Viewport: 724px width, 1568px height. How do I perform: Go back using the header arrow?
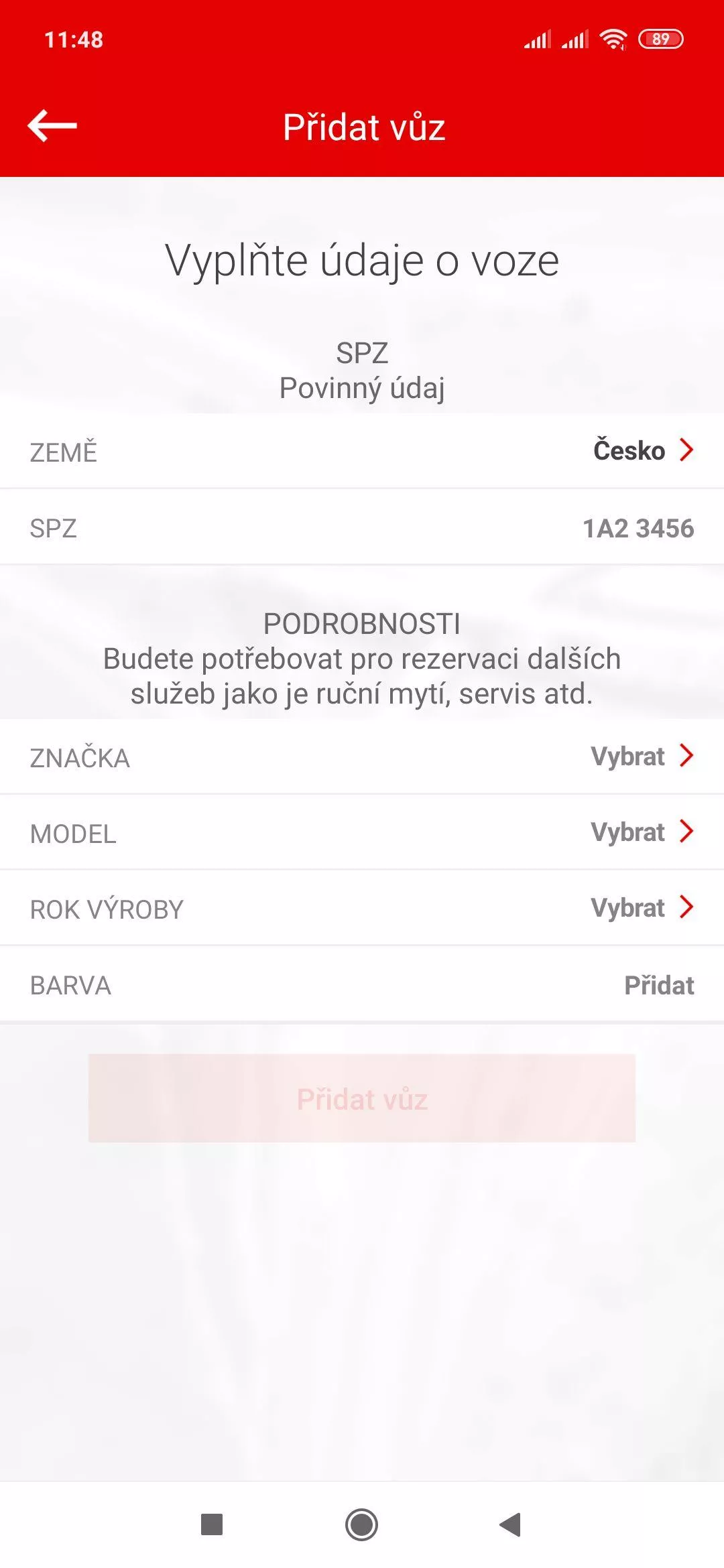click(x=52, y=126)
